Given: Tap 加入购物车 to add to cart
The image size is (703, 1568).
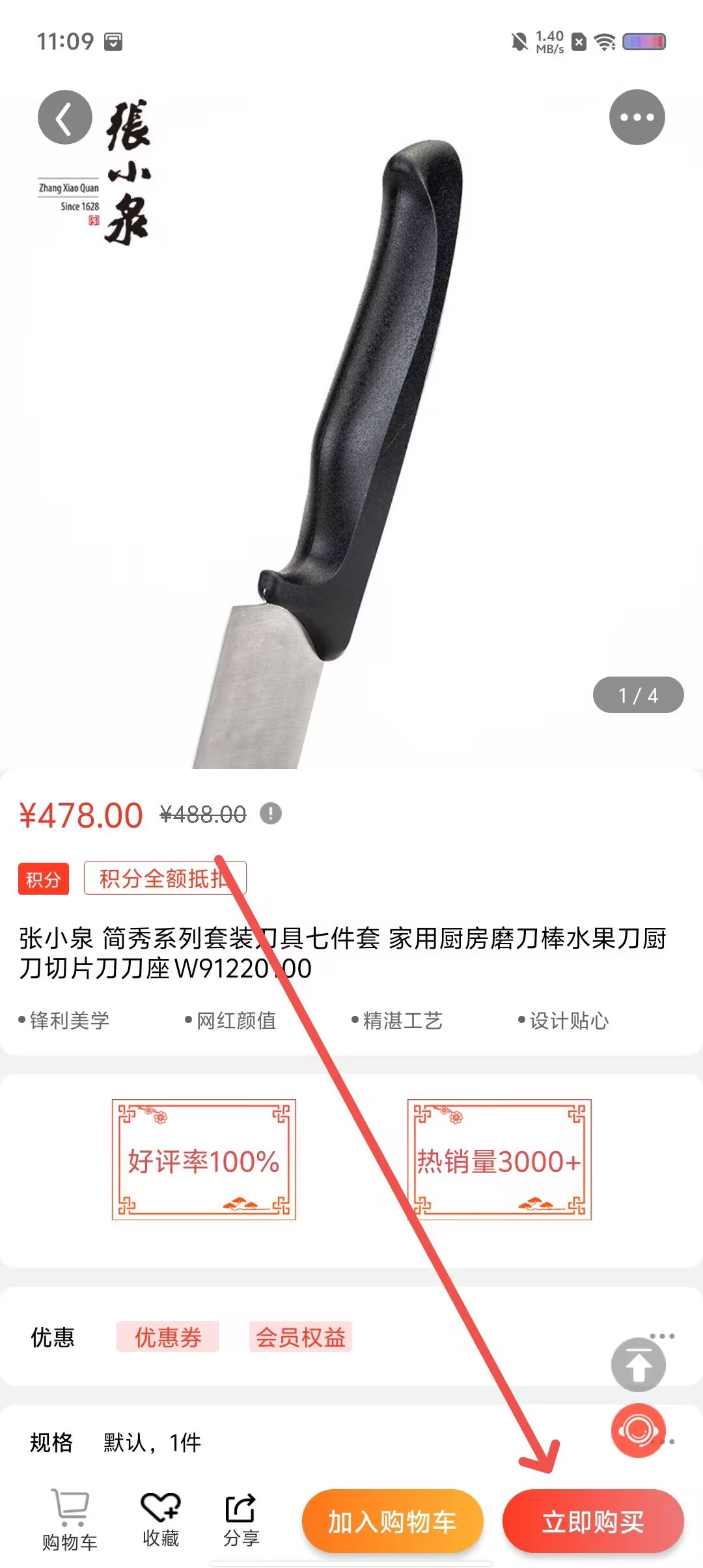Looking at the screenshot, I should [393, 1522].
